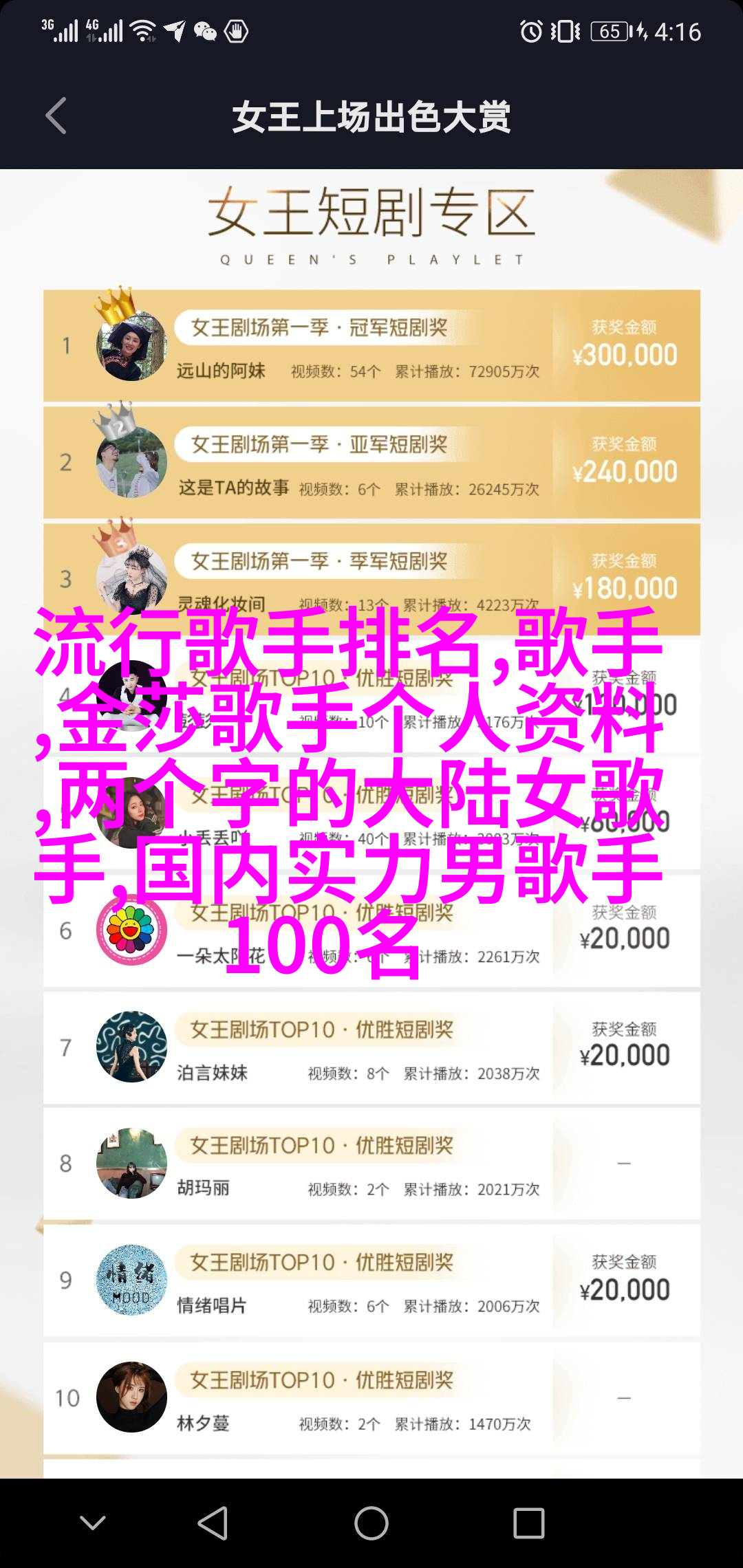Open the 胡玛丽 ranking row
Image resolution: width=743 pixels, height=1568 pixels.
pyautogui.click(x=371, y=1164)
